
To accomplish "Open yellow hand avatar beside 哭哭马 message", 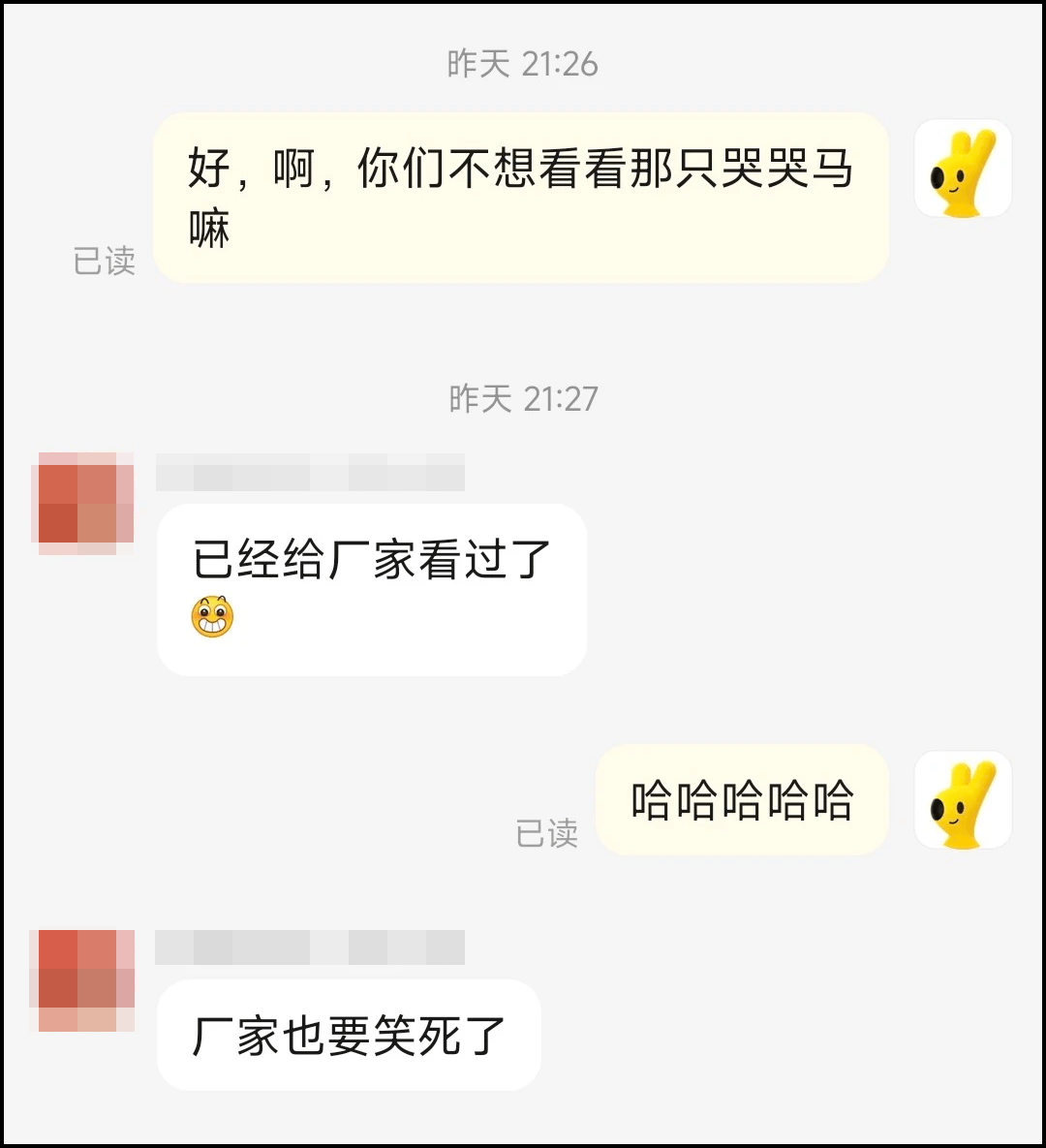I will pyautogui.click(x=963, y=169).
